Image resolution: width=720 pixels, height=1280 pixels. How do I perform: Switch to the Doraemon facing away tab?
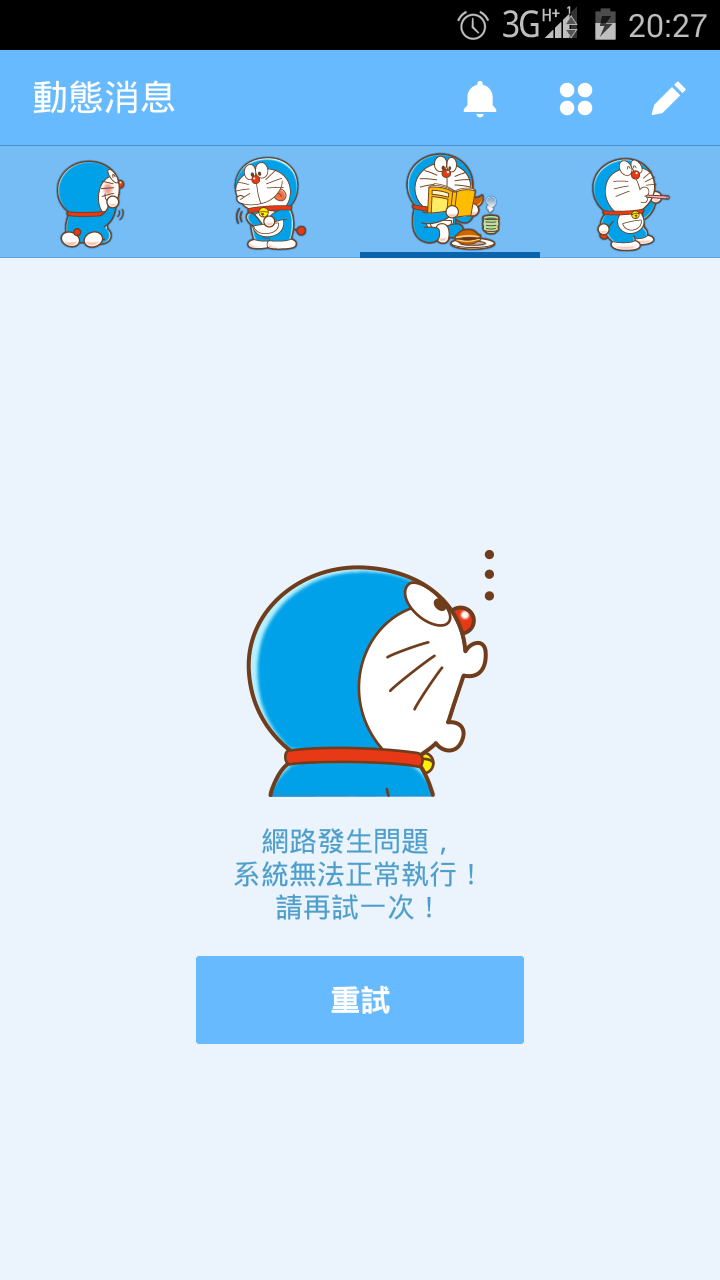click(x=90, y=202)
